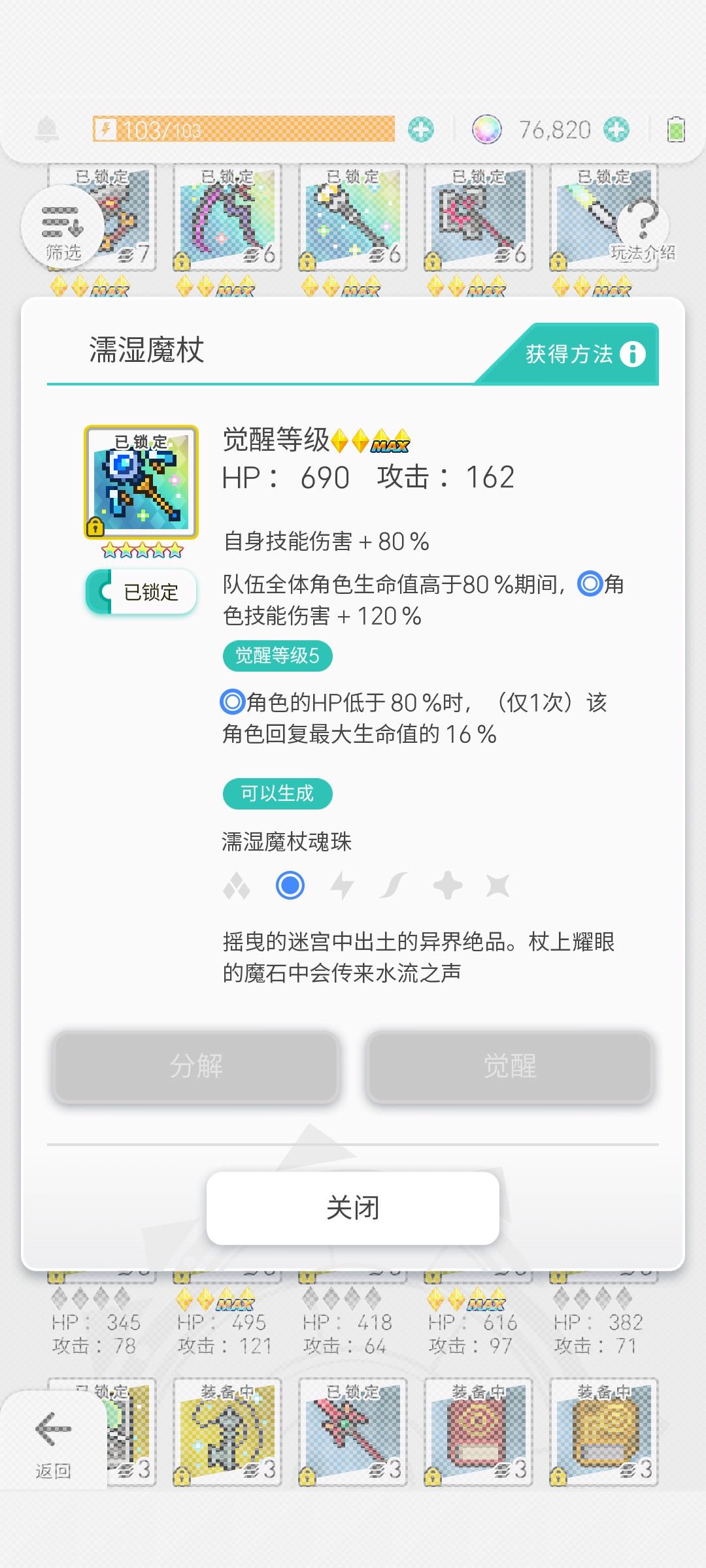Select the water element indicator
The image size is (706, 1568).
(290, 885)
